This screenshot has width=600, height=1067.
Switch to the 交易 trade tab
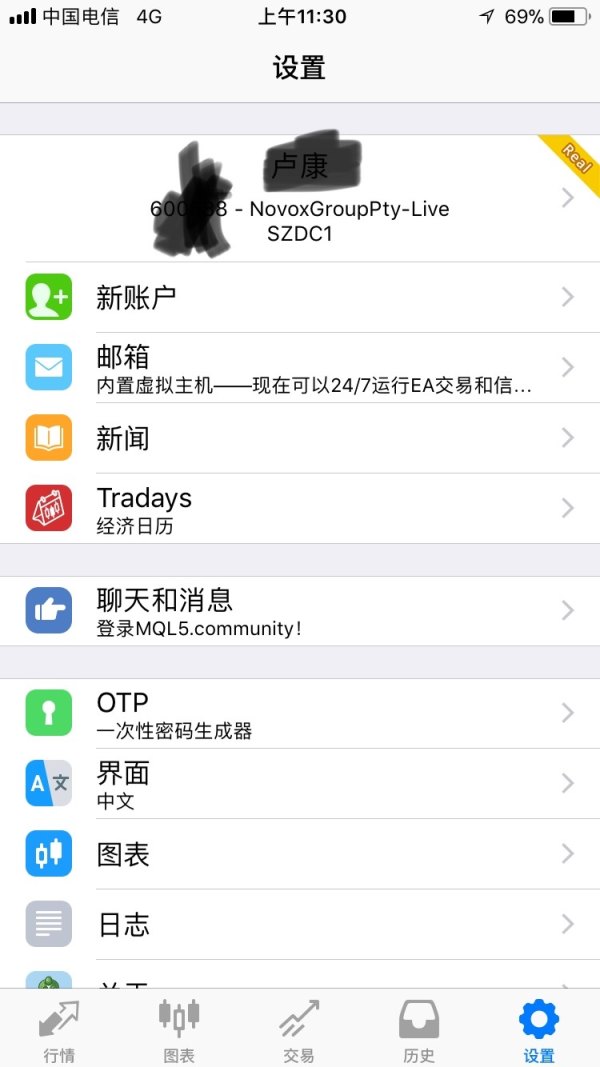(299, 1029)
